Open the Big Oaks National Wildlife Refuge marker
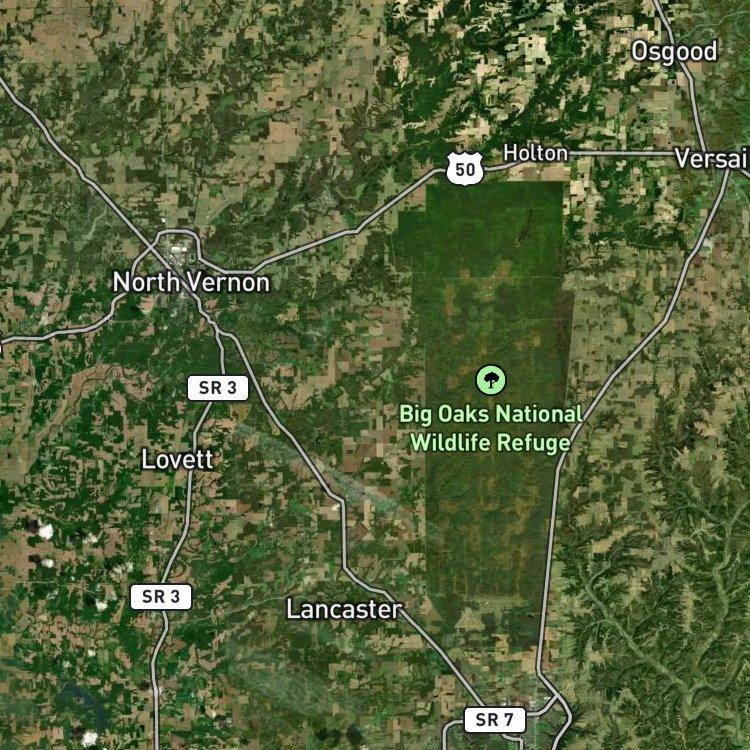Image resolution: width=750 pixels, height=750 pixels. (491, 380)
